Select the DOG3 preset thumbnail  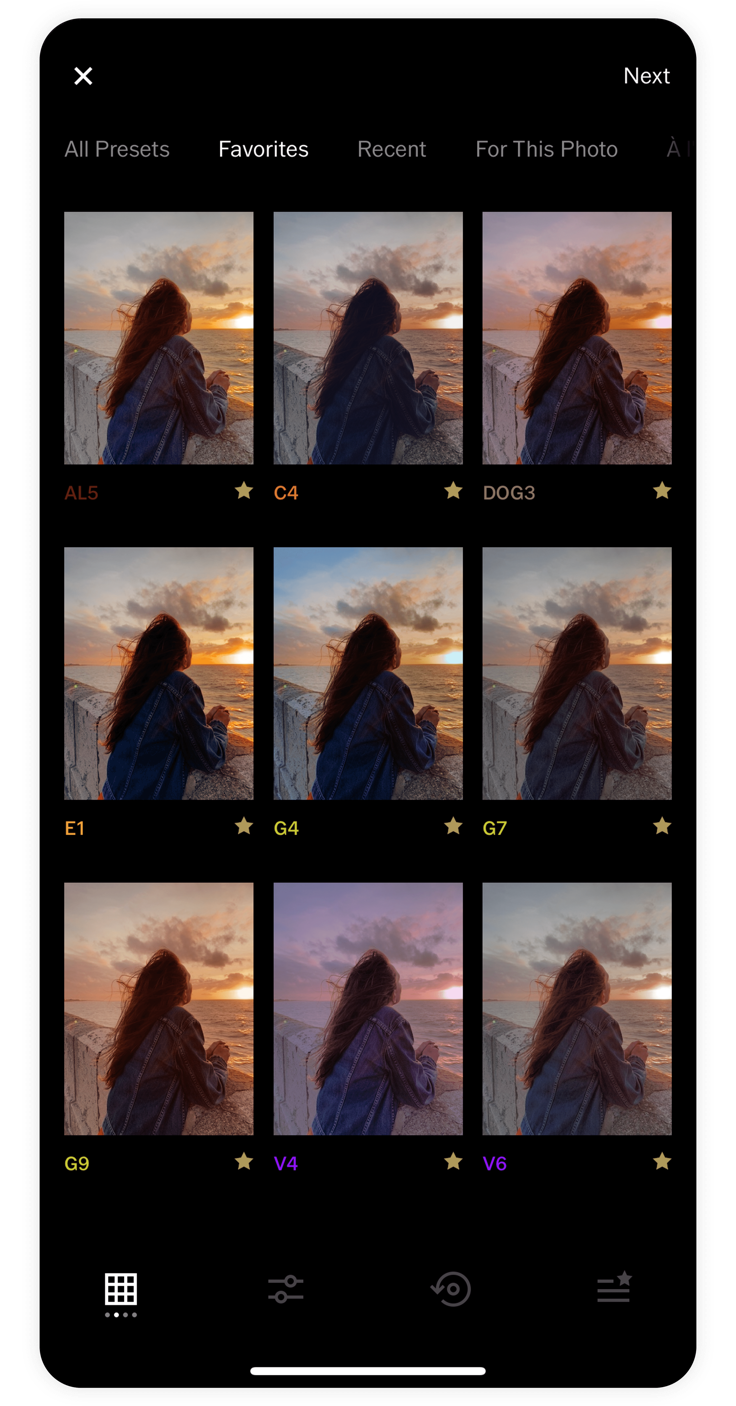coord(576,338)
